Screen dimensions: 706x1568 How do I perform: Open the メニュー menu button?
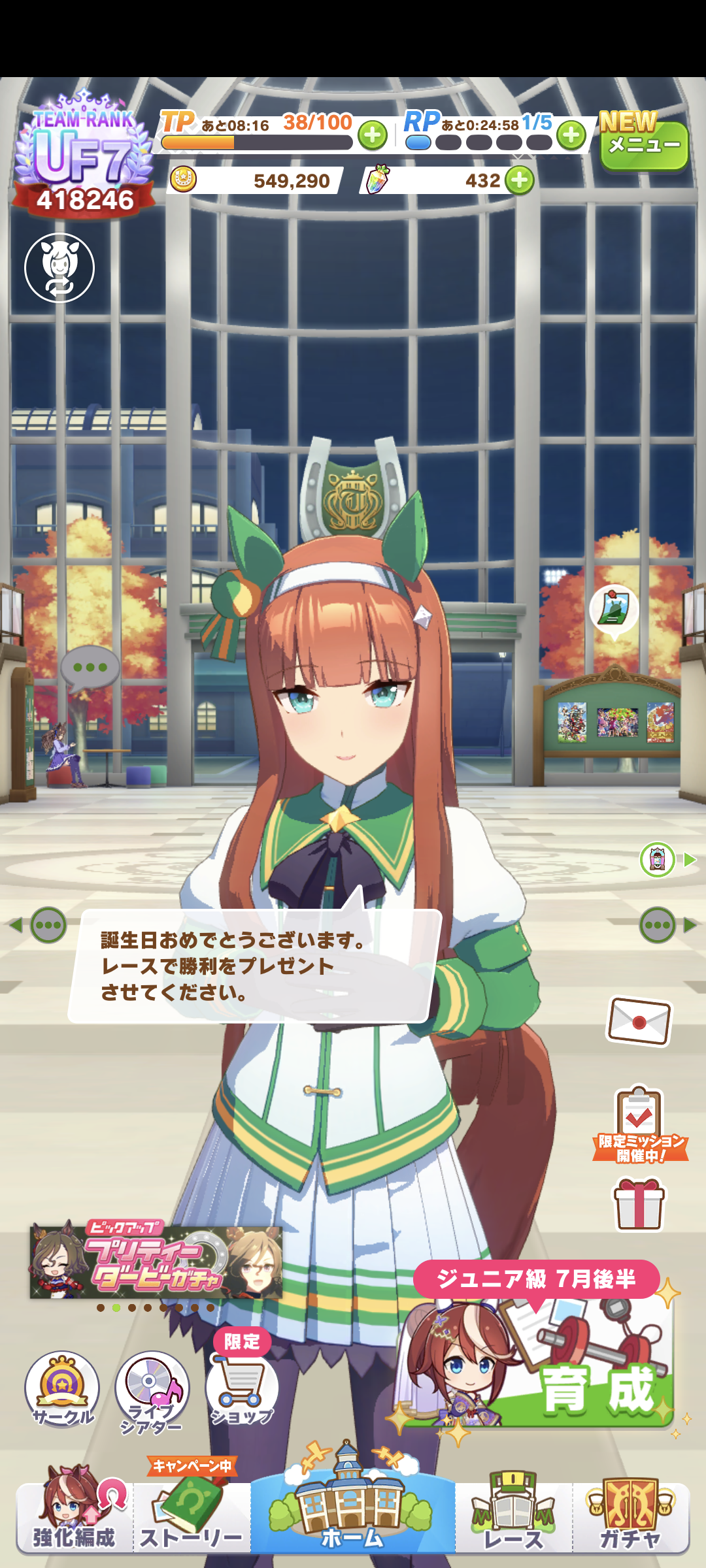point(643,144)
